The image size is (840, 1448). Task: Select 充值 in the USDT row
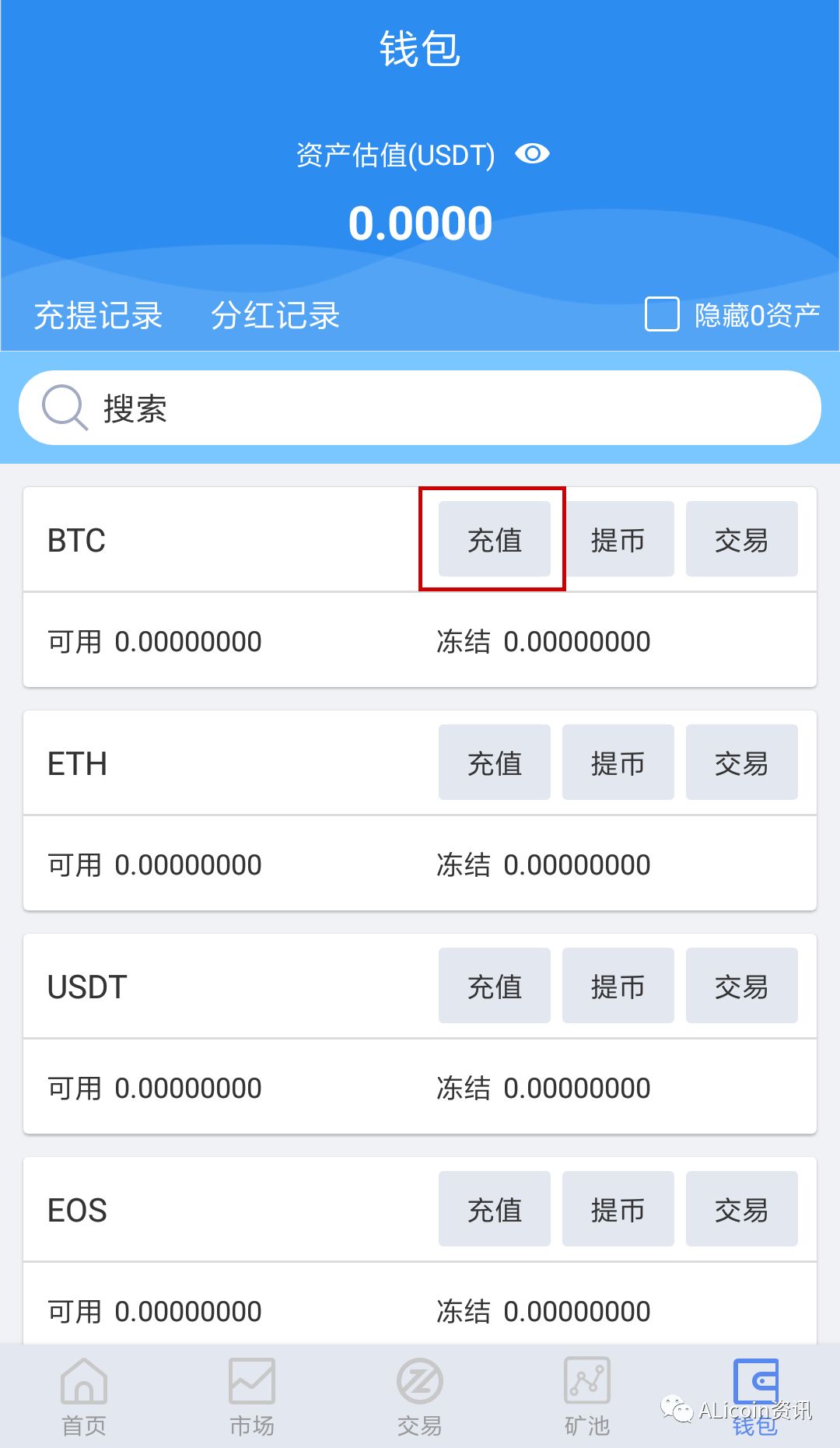point(494,986)
